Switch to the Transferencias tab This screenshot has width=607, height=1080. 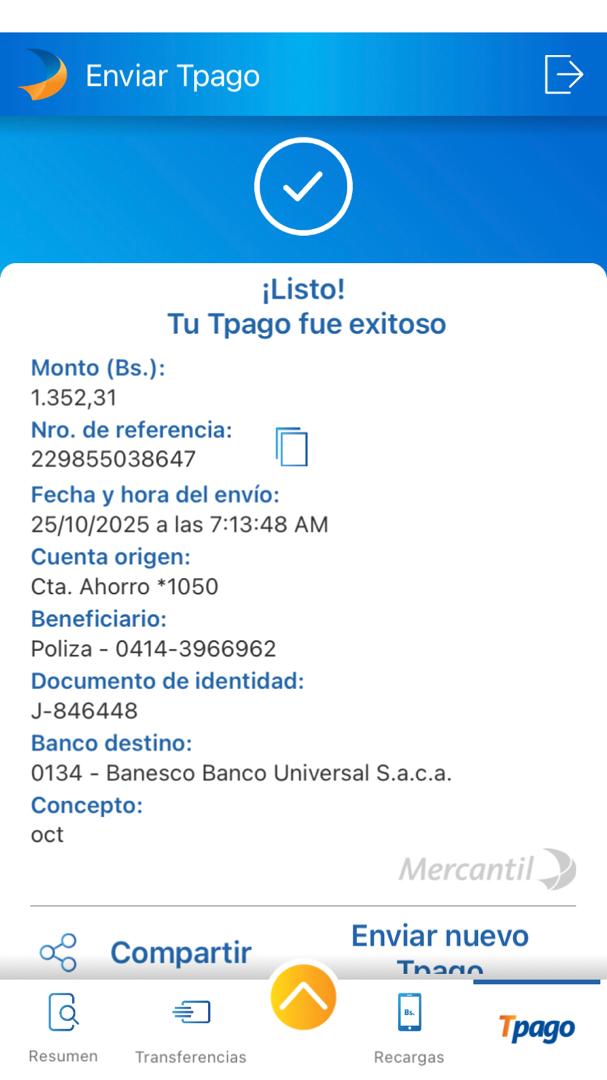point(190,1027)
